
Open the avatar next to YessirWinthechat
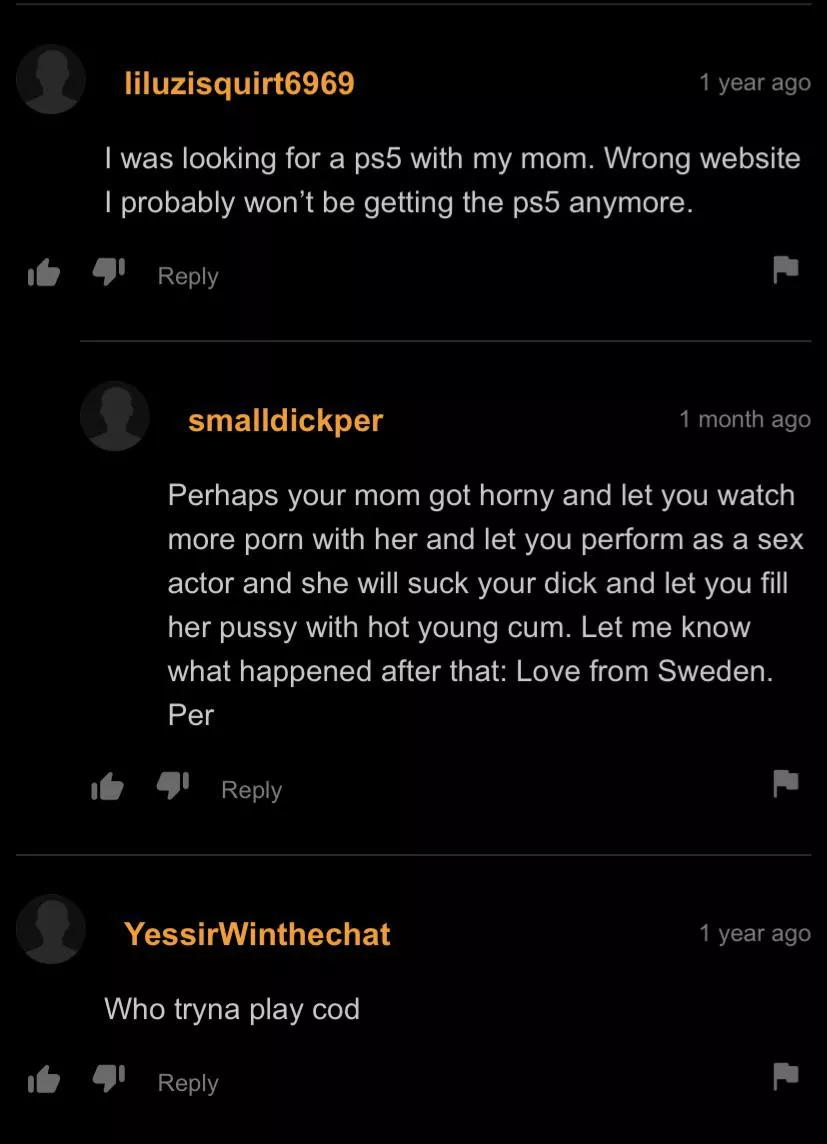(x=51, y=930)
